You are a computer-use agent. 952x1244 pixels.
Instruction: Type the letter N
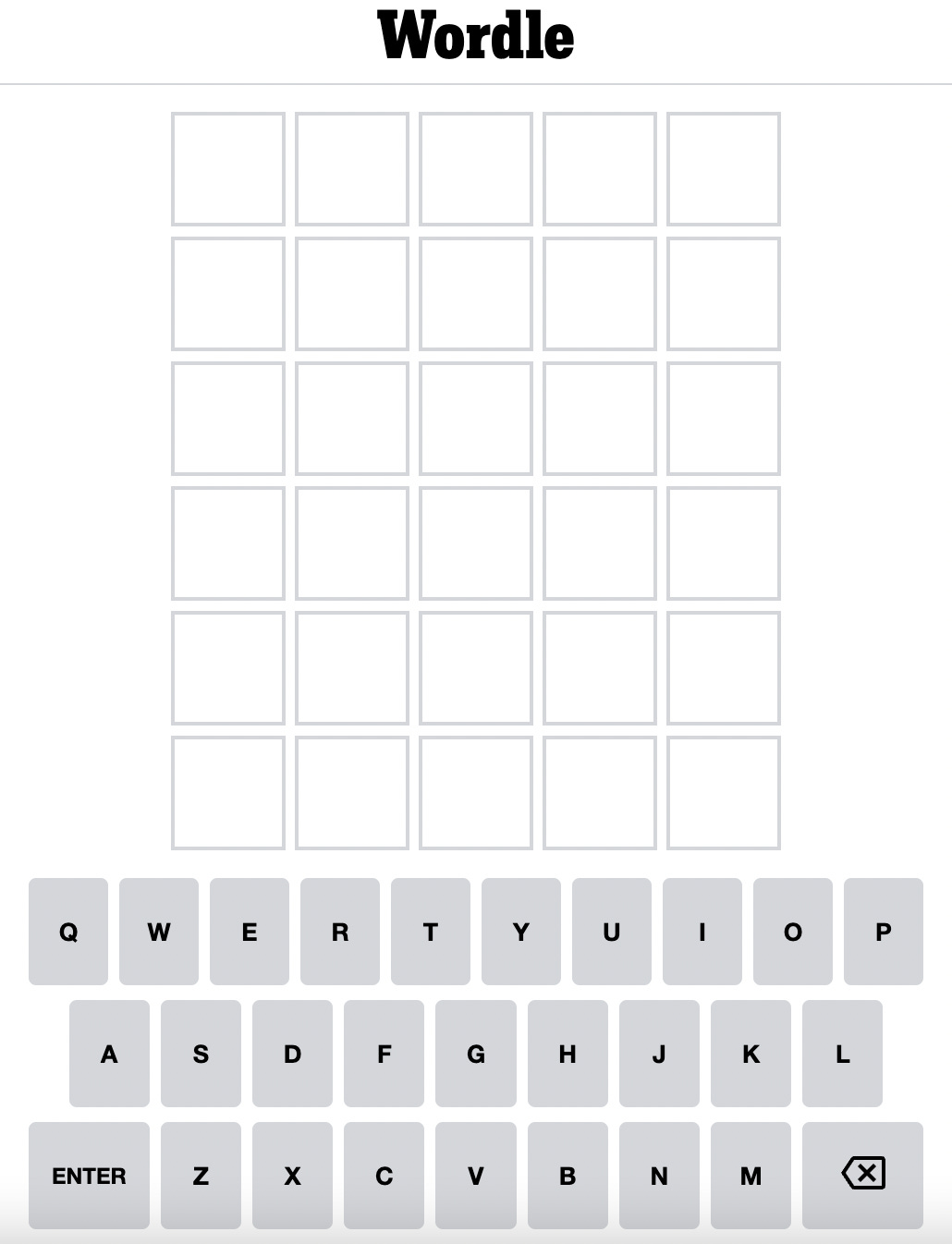coord(659,1175)
